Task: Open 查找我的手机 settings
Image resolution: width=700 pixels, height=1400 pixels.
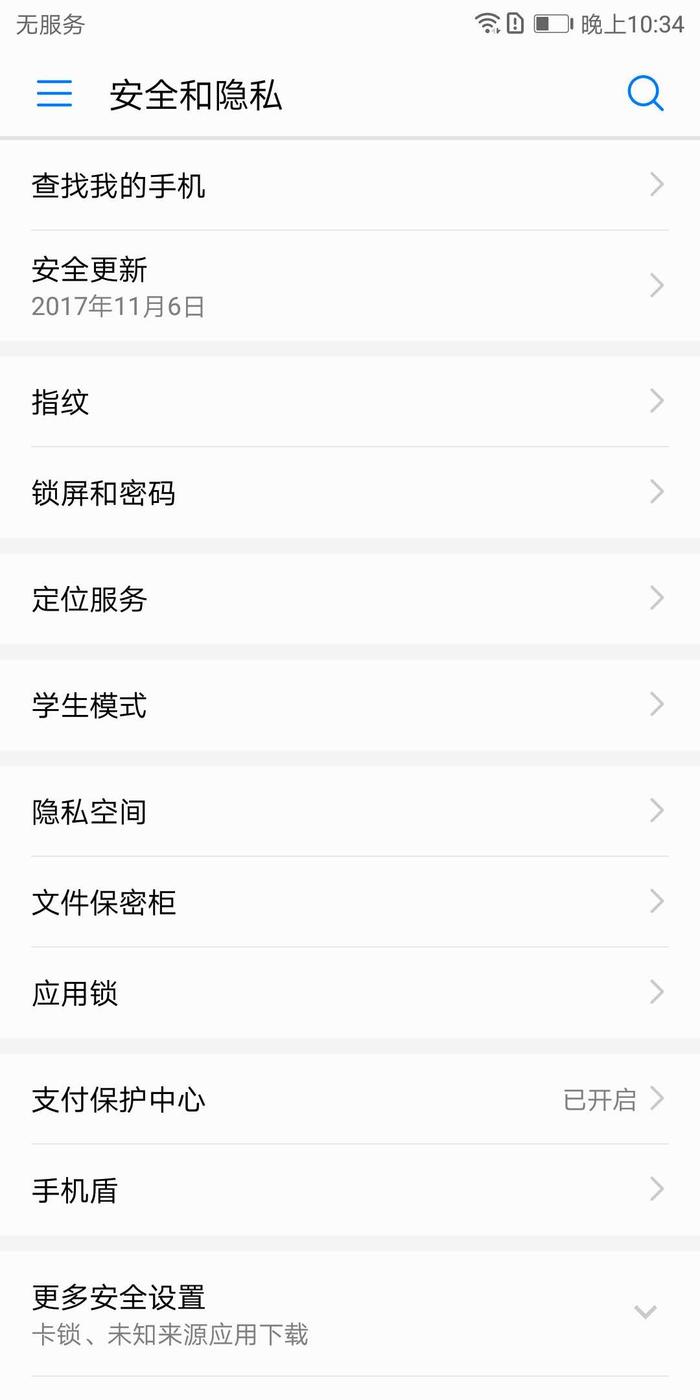Action: [x=350, y=185]
